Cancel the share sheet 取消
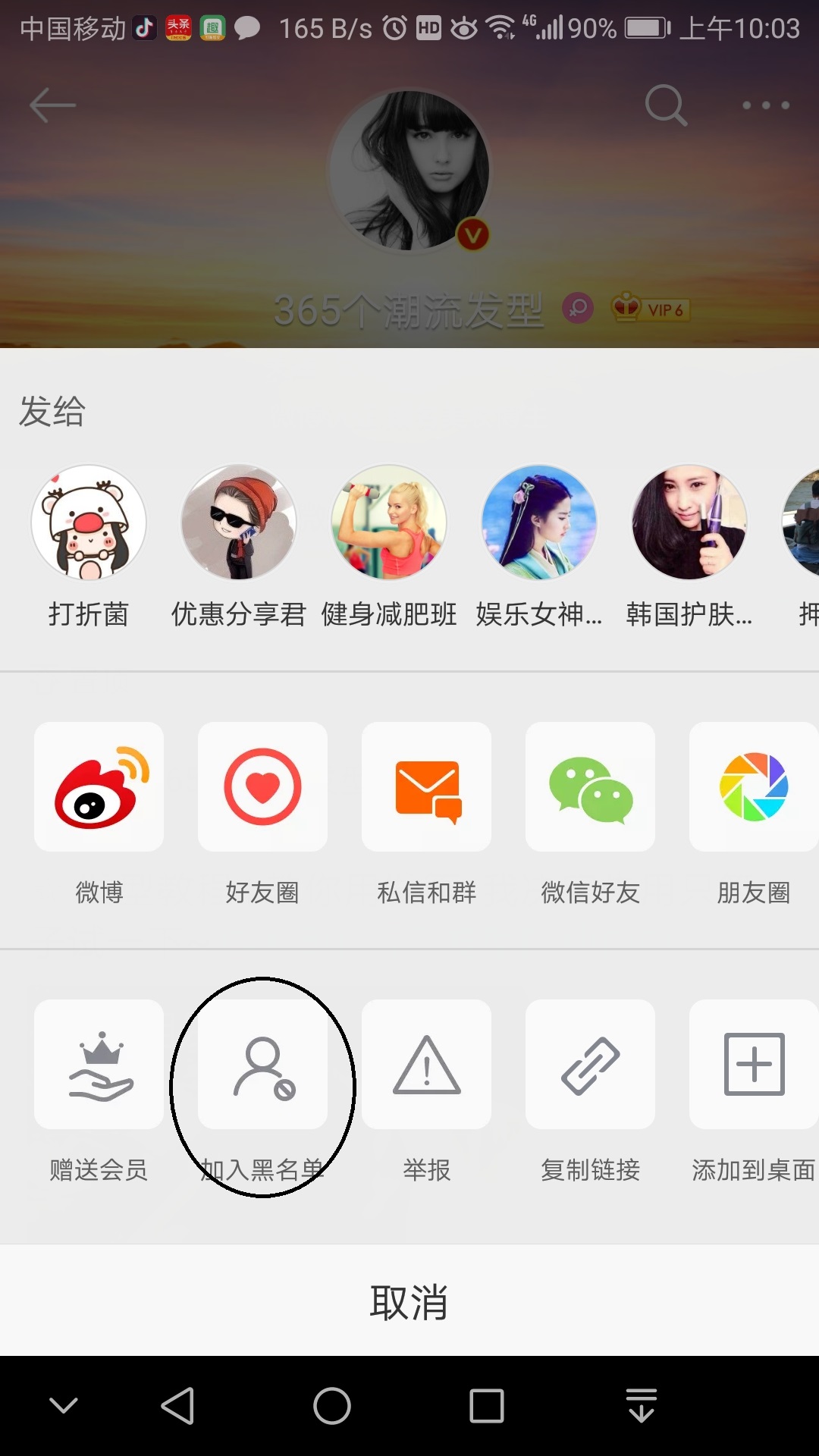The image size is (819, 1456). point(409,1301)
